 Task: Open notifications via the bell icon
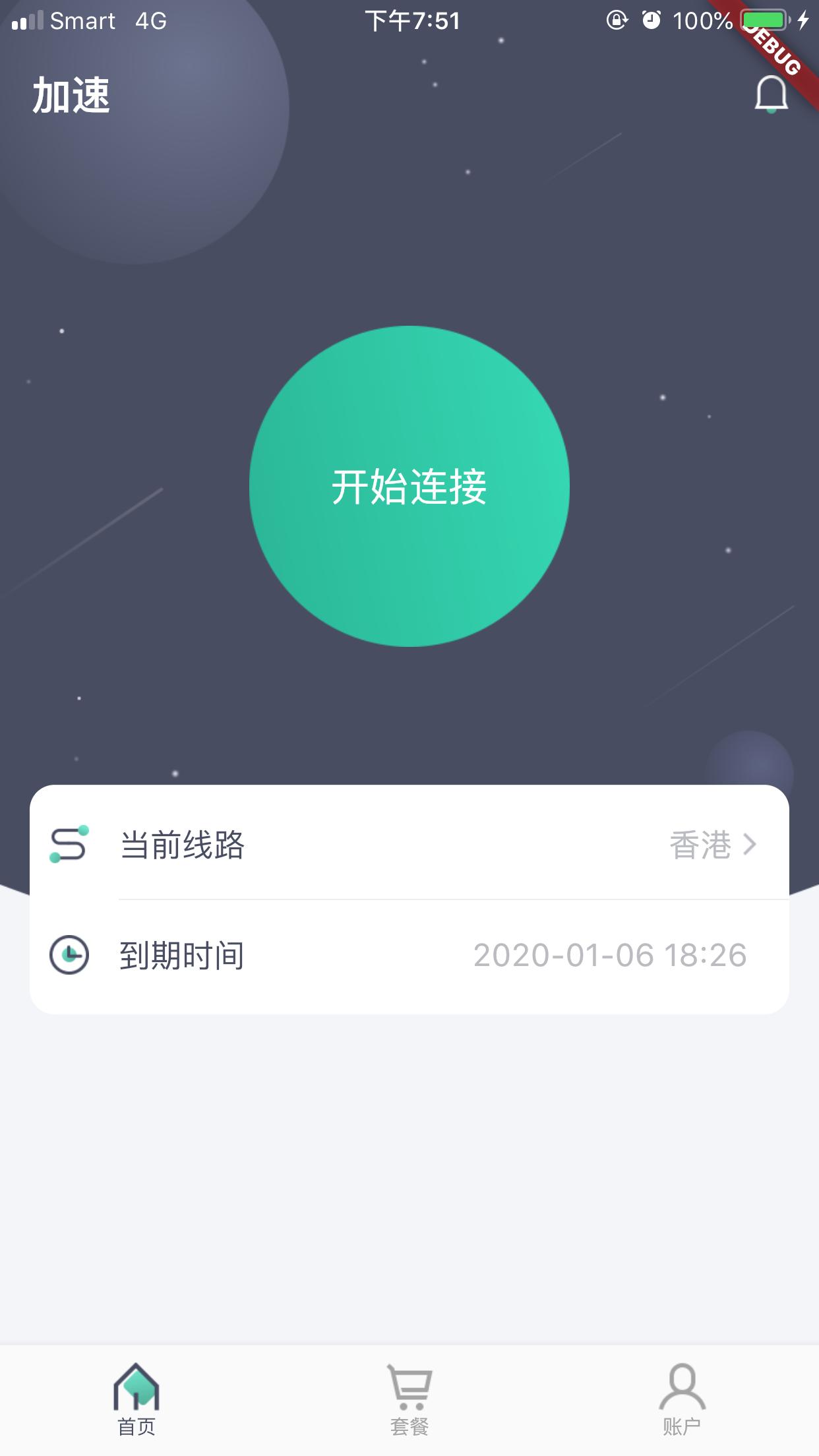point(771,94)
